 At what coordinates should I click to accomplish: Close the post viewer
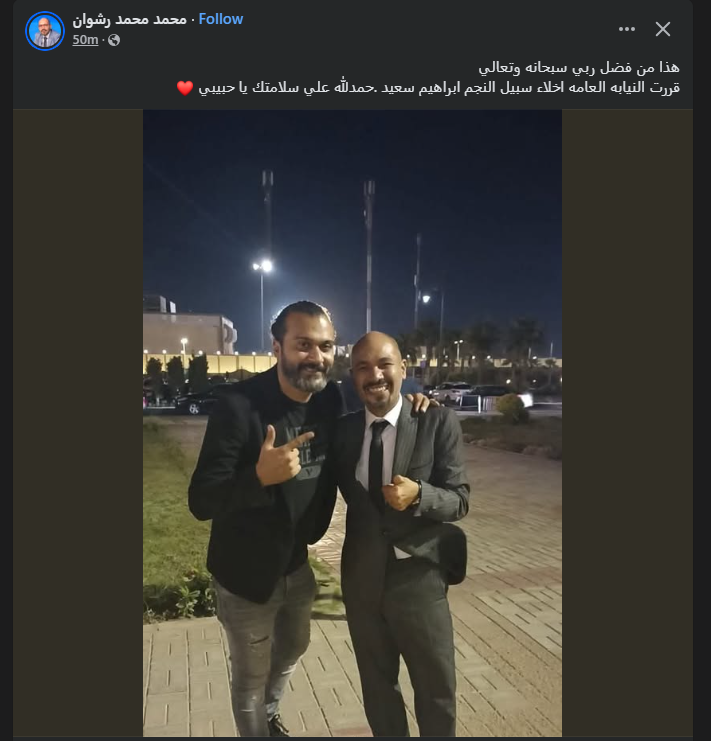point(663,29)
